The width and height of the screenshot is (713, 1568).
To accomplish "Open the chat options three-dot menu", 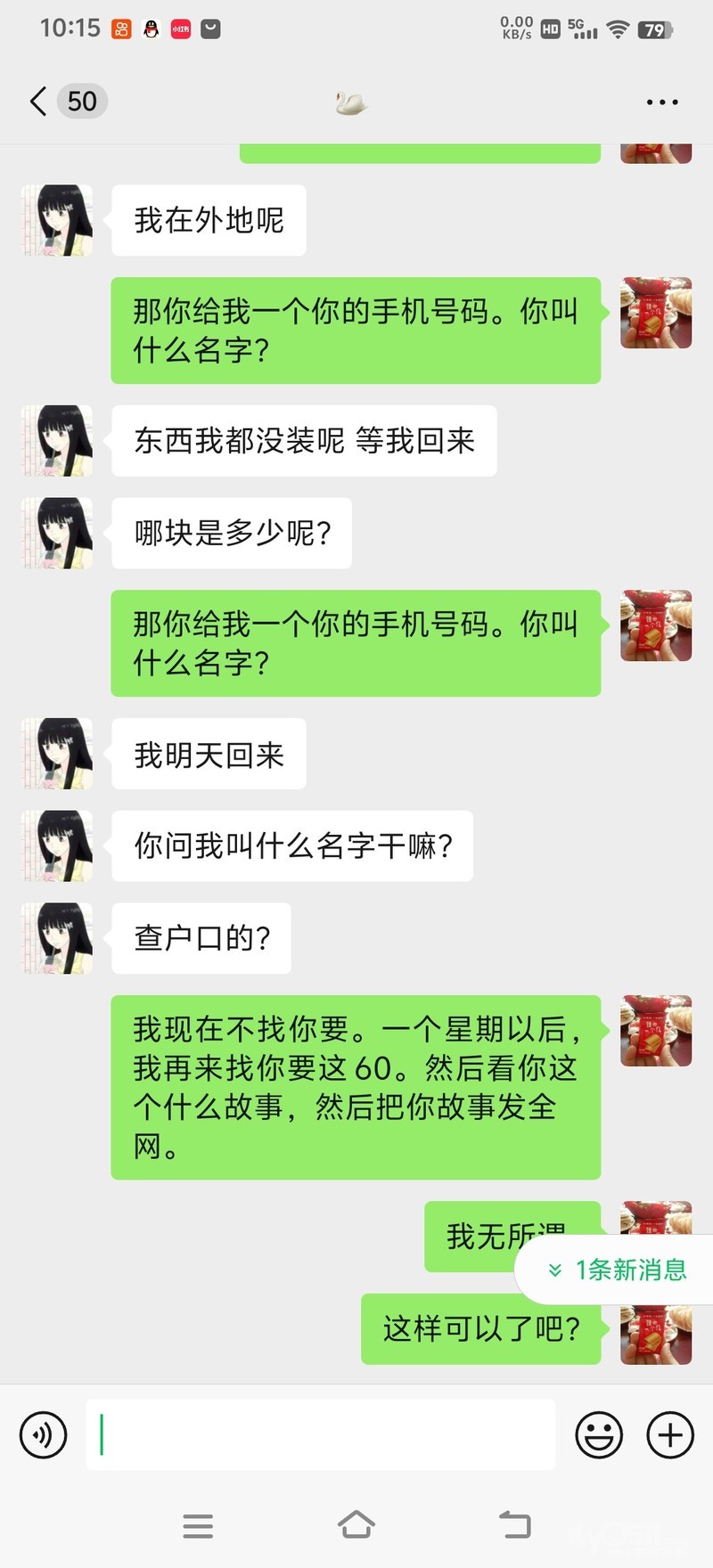I will point(661,102).
